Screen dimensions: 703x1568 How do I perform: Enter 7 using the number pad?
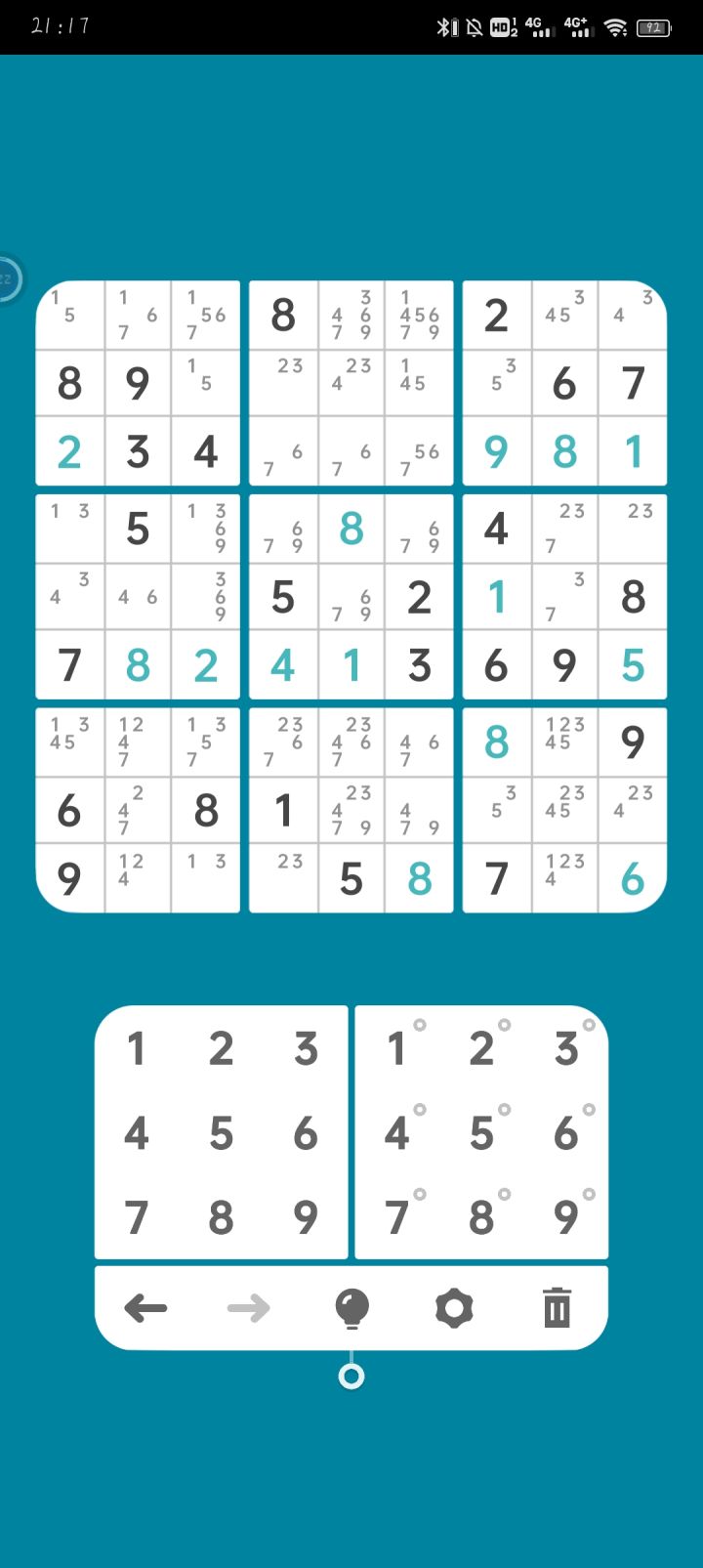click(x=136, y=1217)
